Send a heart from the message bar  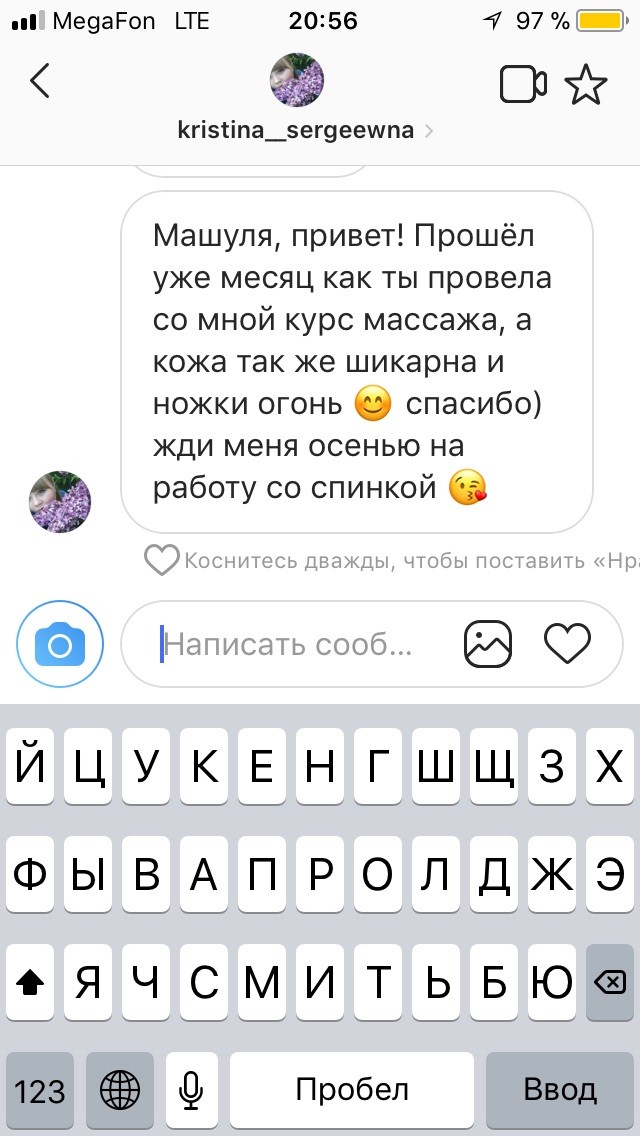pyautogui.click(x=567, y=644)
